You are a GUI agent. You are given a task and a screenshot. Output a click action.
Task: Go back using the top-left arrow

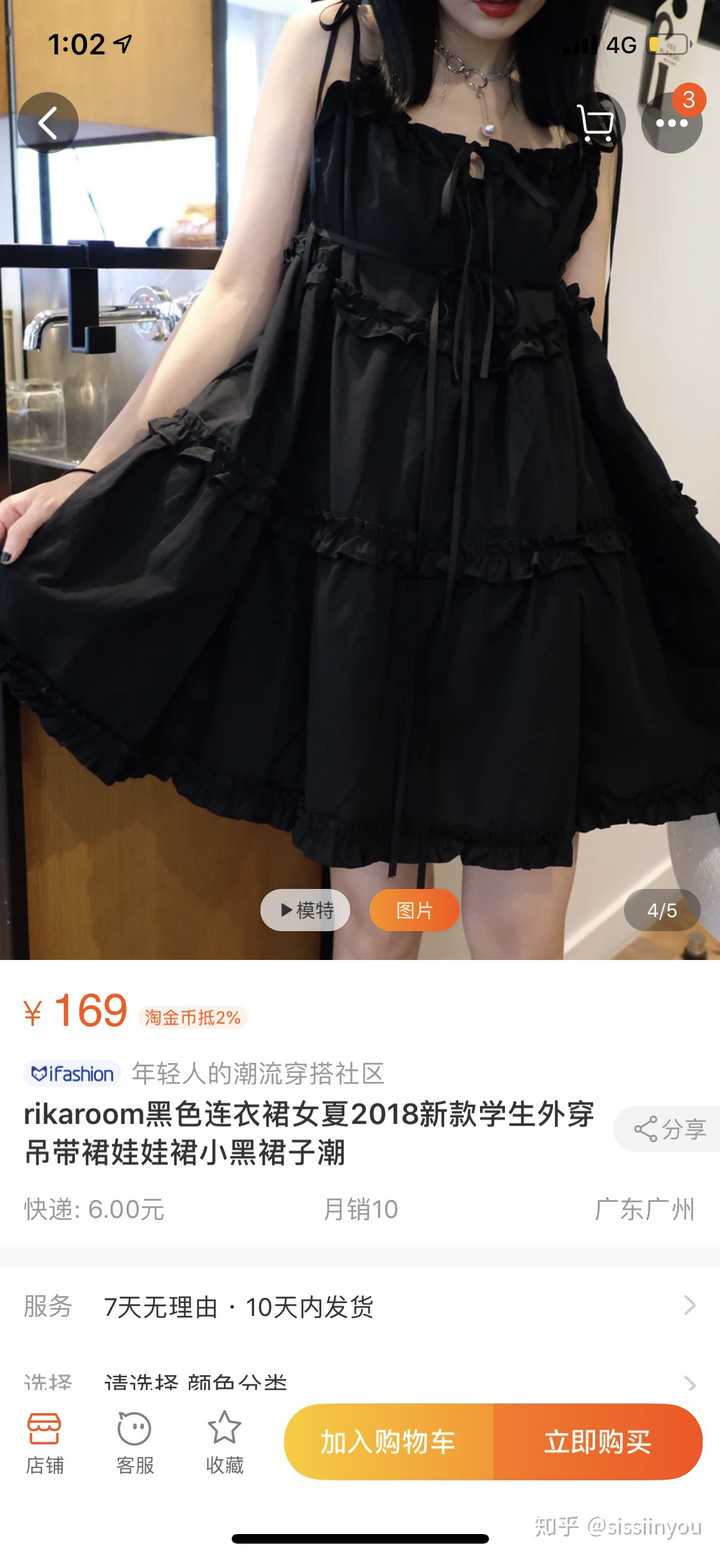[x=47, y=123]
